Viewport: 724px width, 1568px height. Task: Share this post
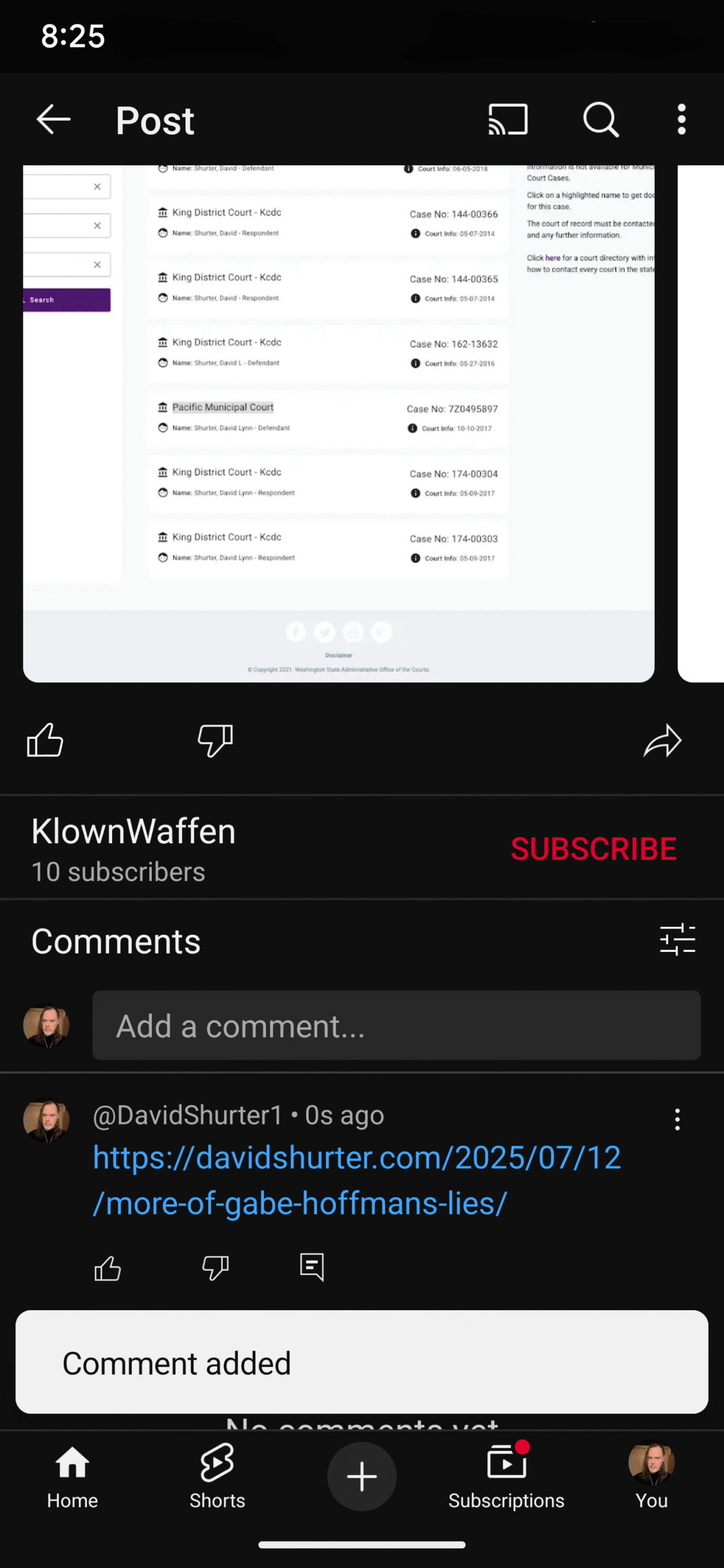tap(662, 740)
